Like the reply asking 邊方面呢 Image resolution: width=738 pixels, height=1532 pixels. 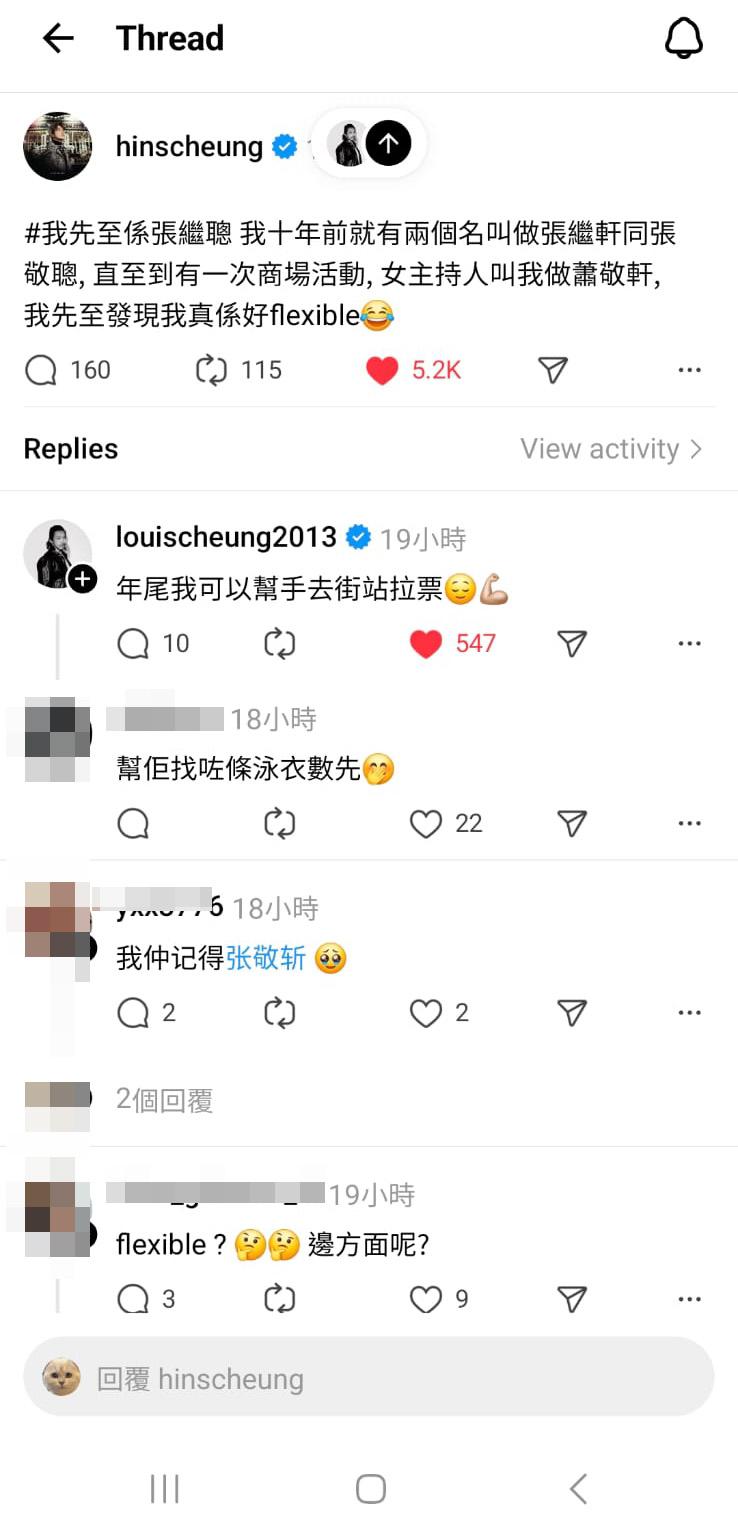(x=426, y=1299)
